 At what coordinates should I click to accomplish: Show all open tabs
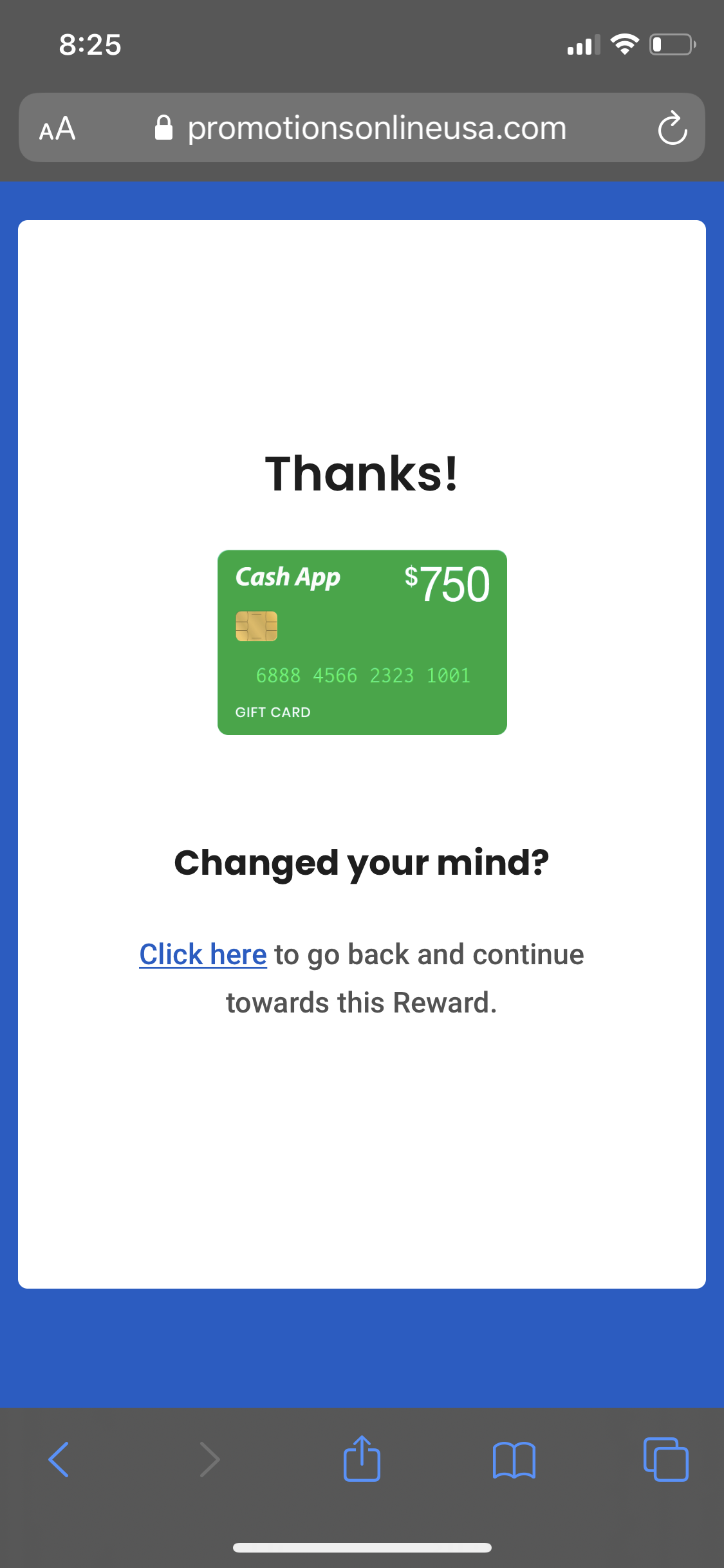click(x=665, y=1459)
